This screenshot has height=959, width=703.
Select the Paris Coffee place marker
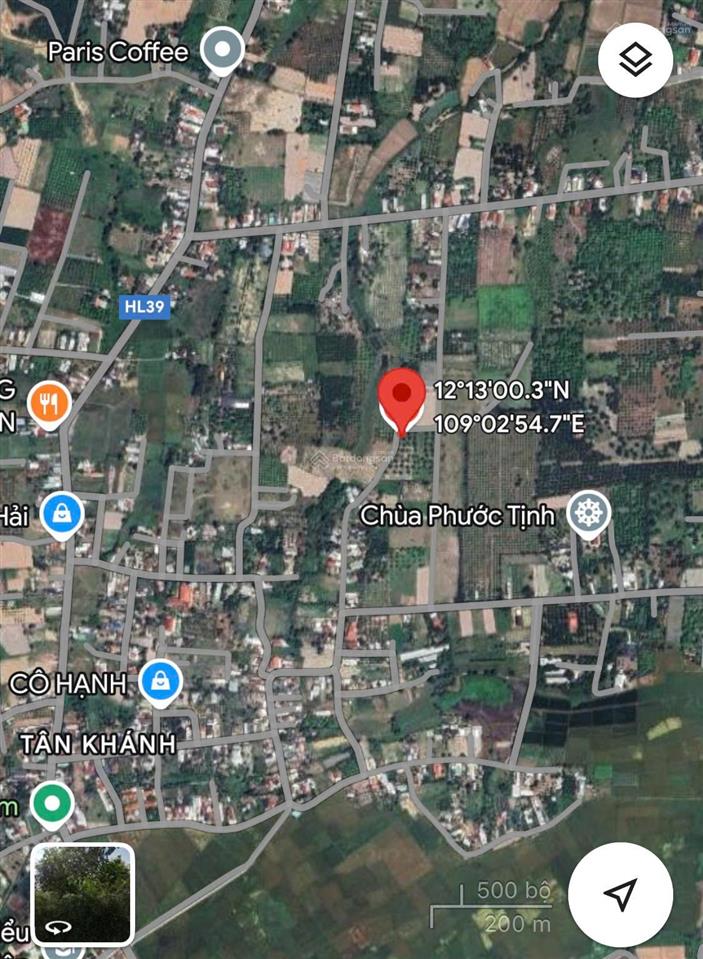[x=222, y=49]
